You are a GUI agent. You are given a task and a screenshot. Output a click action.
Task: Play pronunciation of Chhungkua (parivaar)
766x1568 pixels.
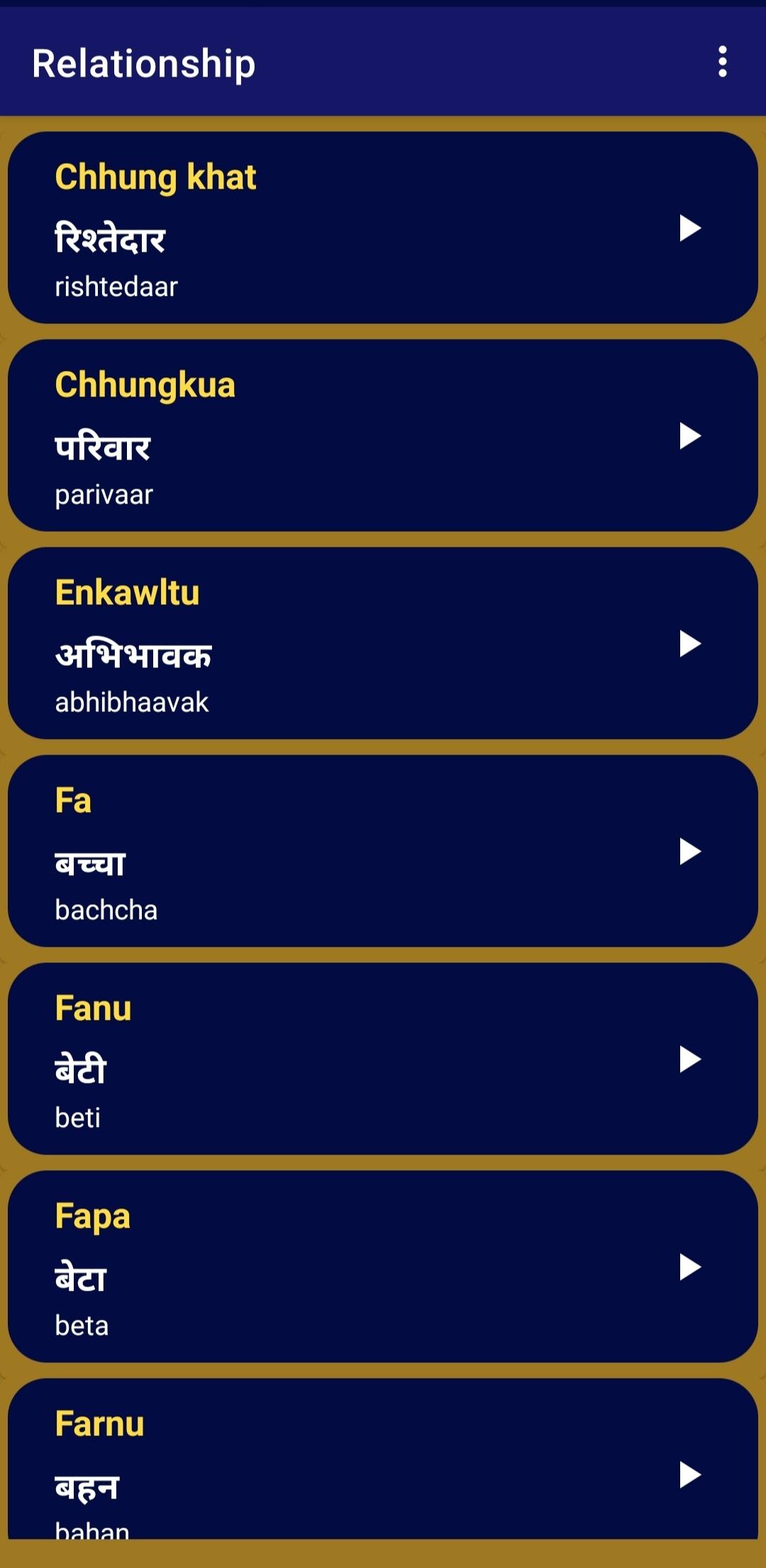(x=689, y=436)
